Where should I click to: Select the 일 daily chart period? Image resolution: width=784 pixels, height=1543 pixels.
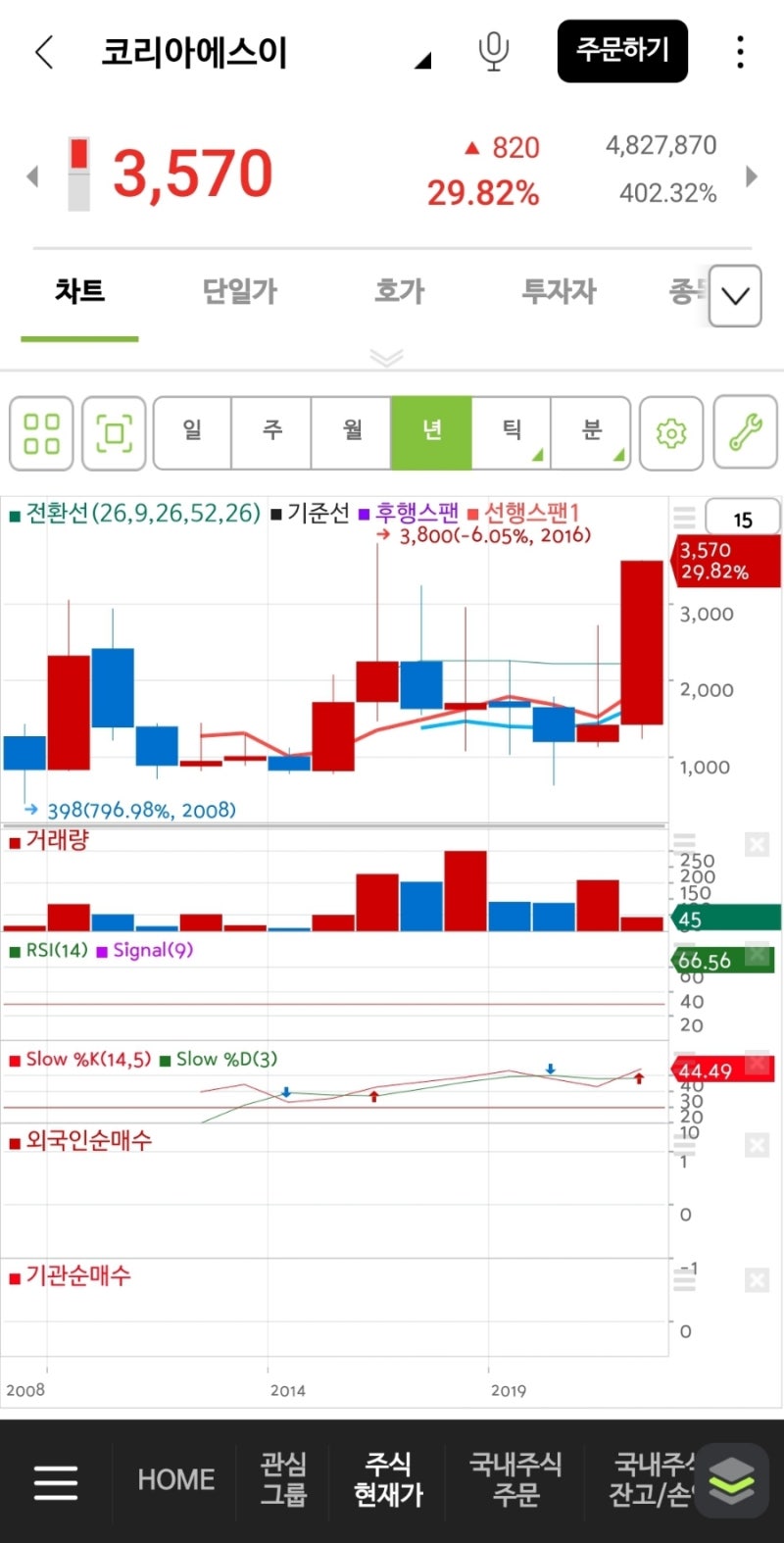pos(192,432)
